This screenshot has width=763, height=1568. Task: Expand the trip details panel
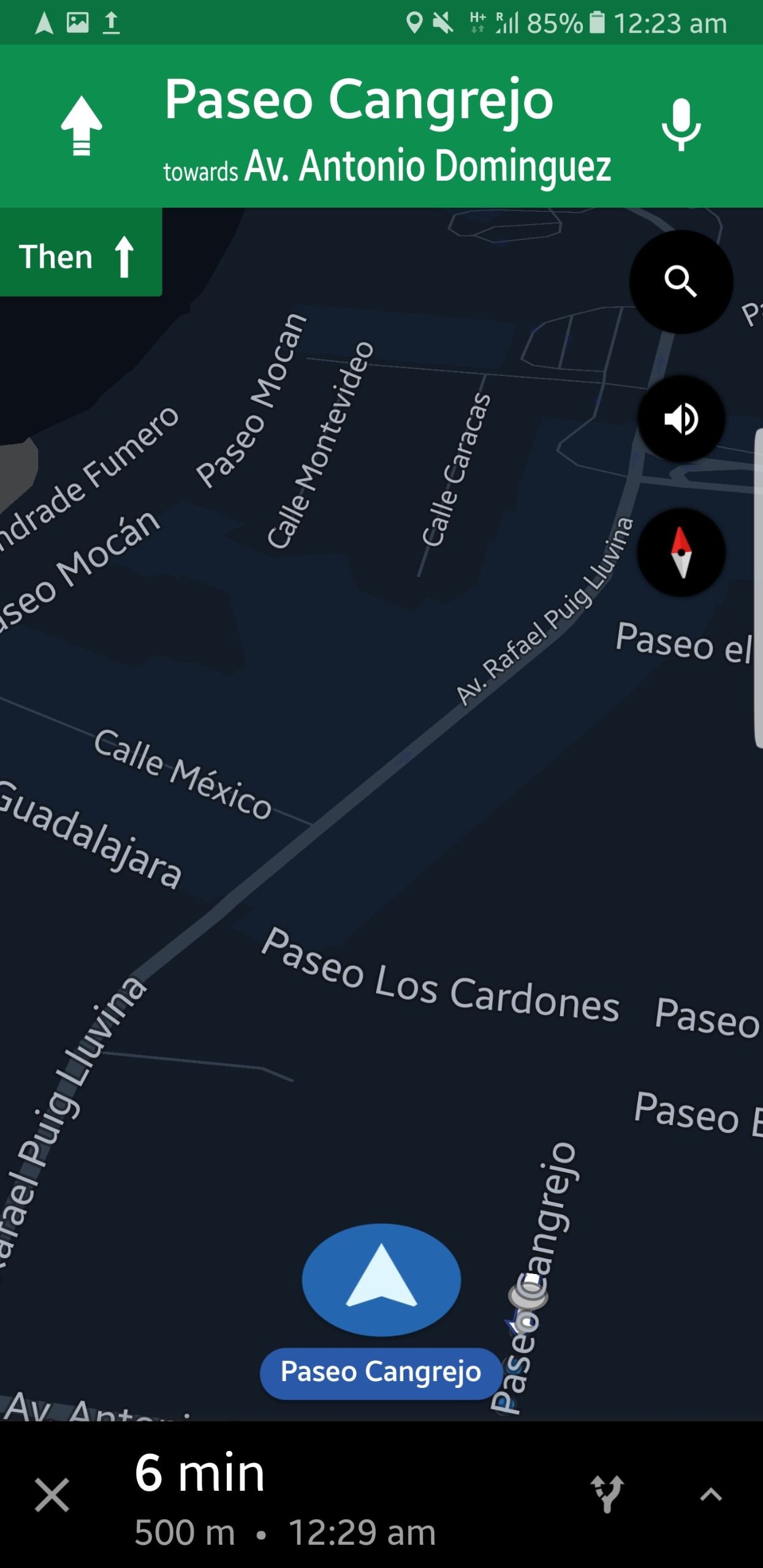pos(711,1495)
